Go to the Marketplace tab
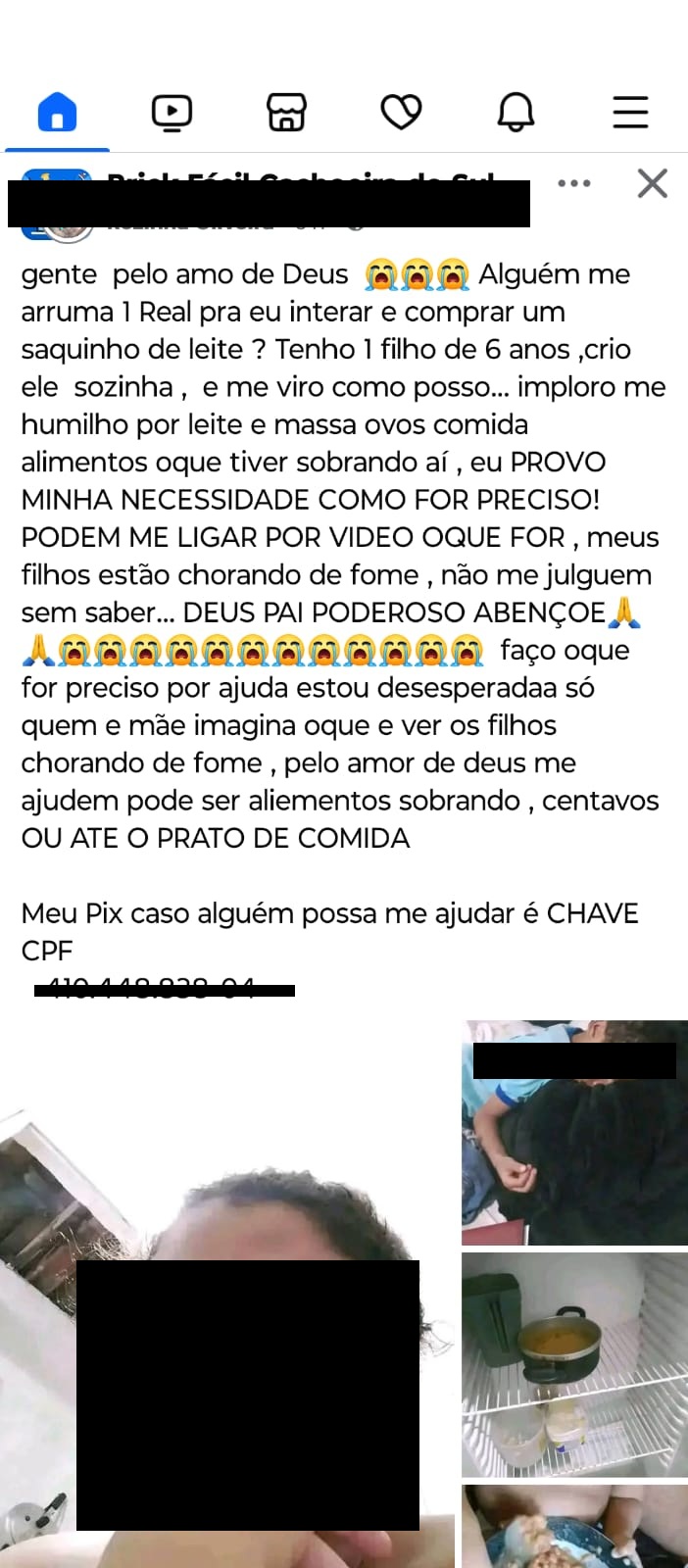Viewport: 688px width, 1568px height. (286, 112)
